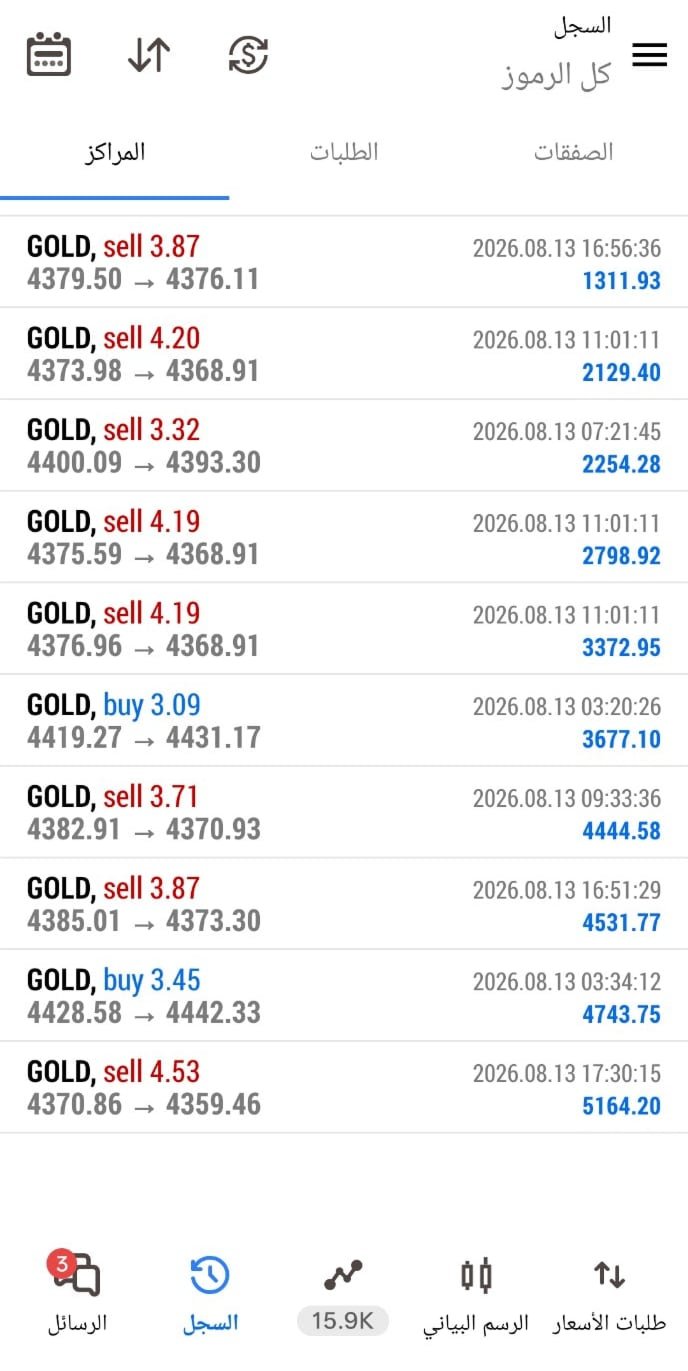Viewport: 688px width, 1371px height.
Task: Open الرسائل messages with 3 unread
Action: point(77,1296)
